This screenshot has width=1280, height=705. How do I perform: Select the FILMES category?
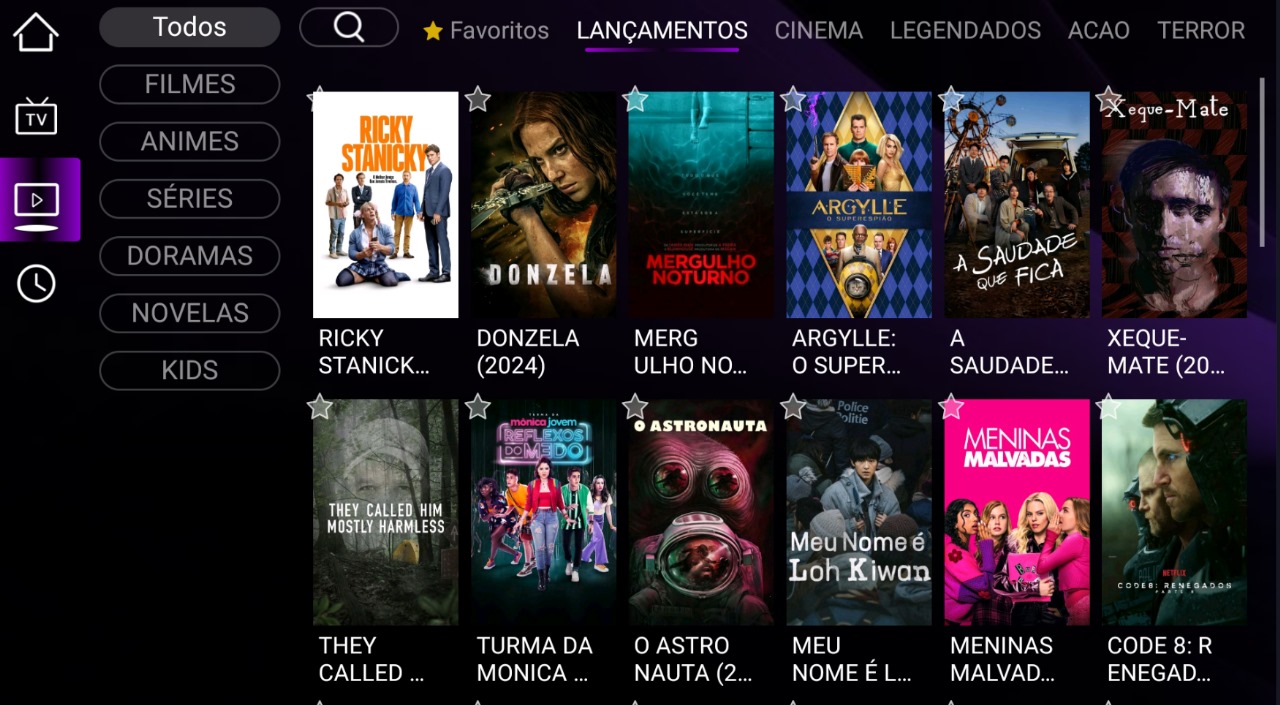coord(190,84)
